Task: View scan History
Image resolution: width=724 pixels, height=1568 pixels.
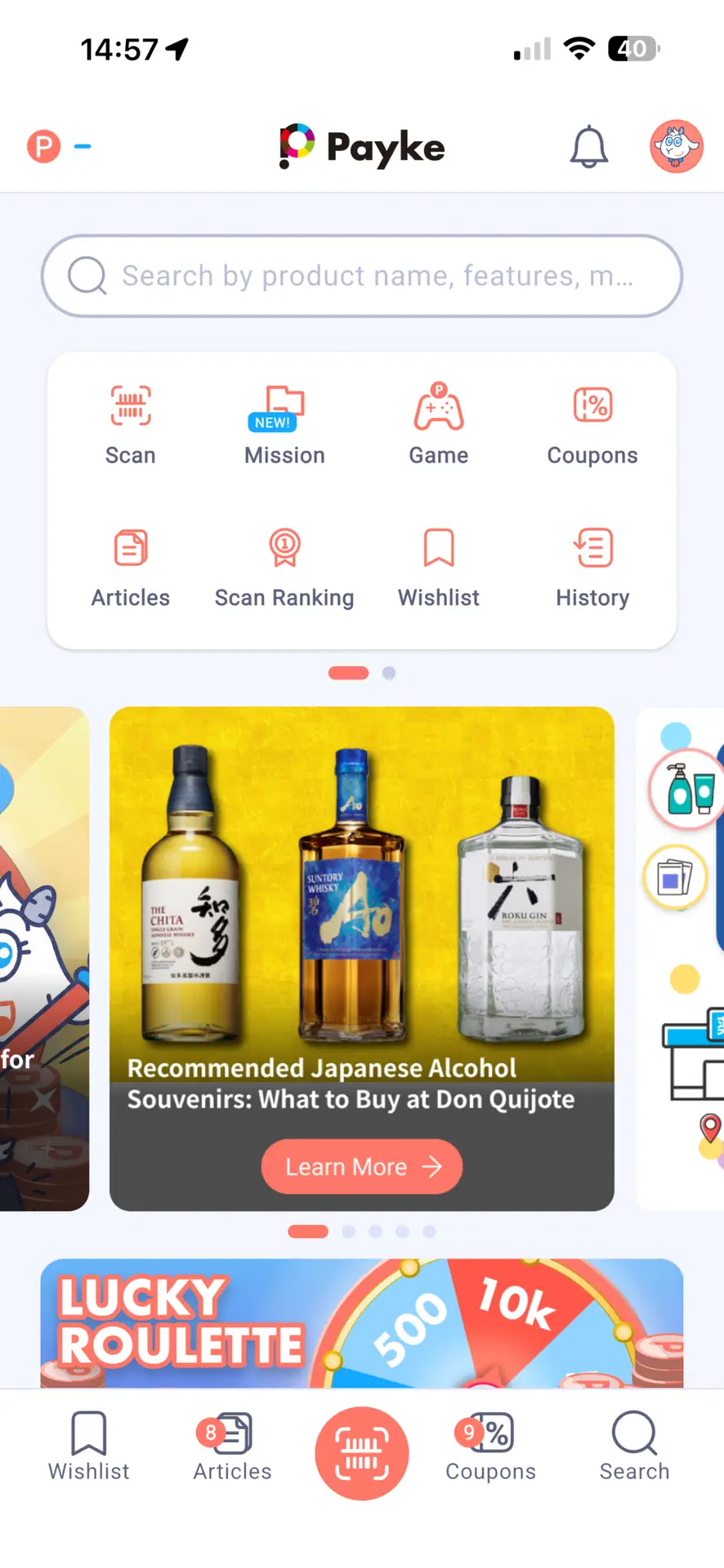Action: pos(592,568)
